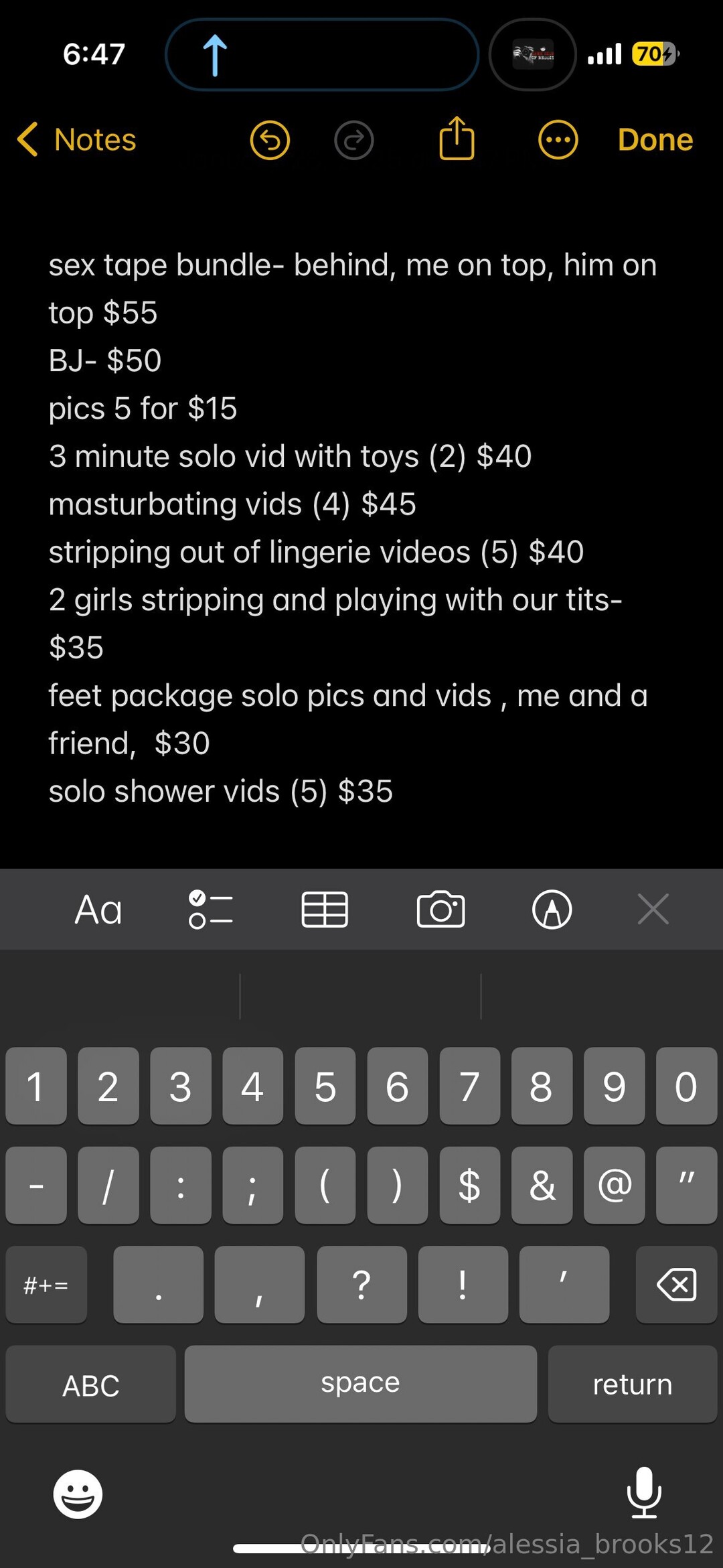Tap the backspace key
The height and width of the screenshot is (1568, 723).
point(676,1285)
